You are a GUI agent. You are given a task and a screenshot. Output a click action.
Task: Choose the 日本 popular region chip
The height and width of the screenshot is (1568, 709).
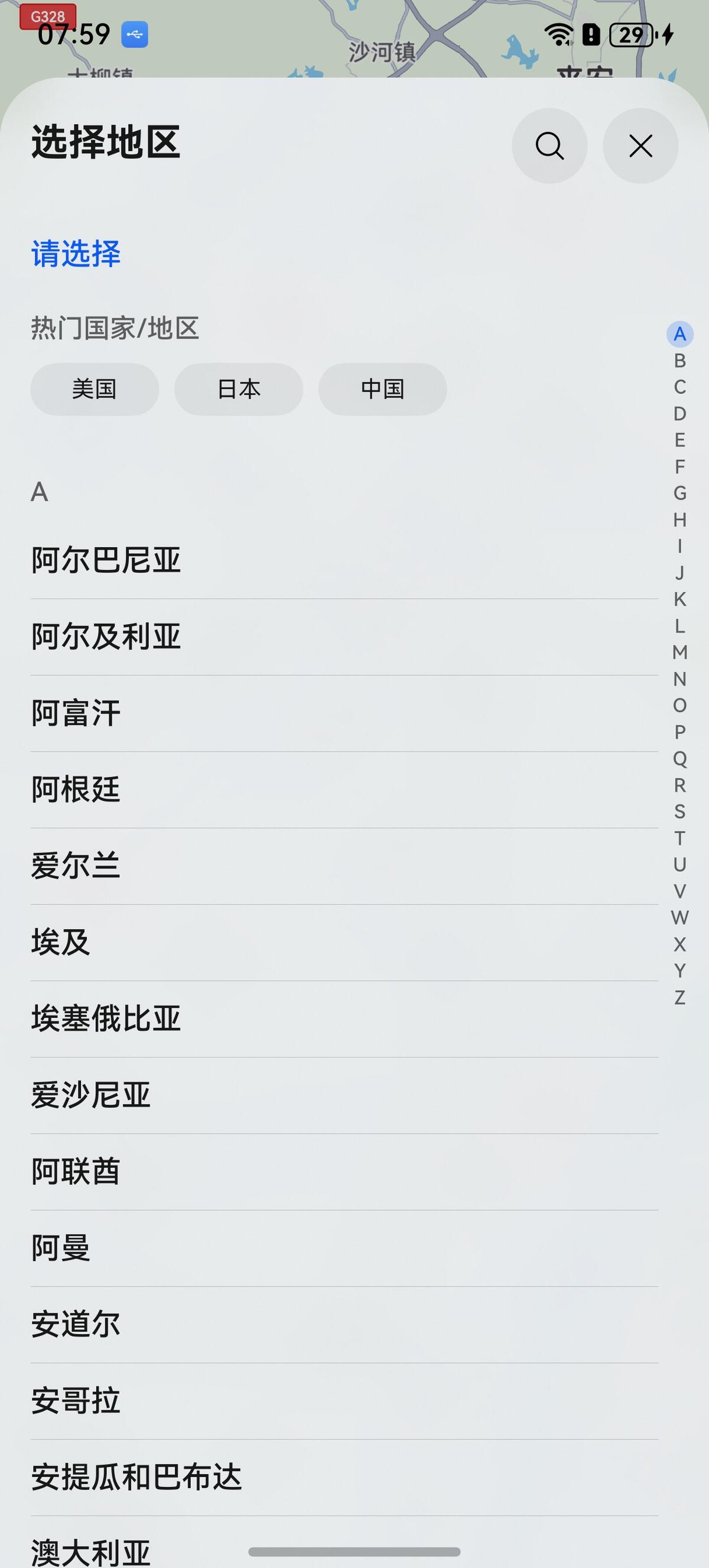[x=239, y=389]
